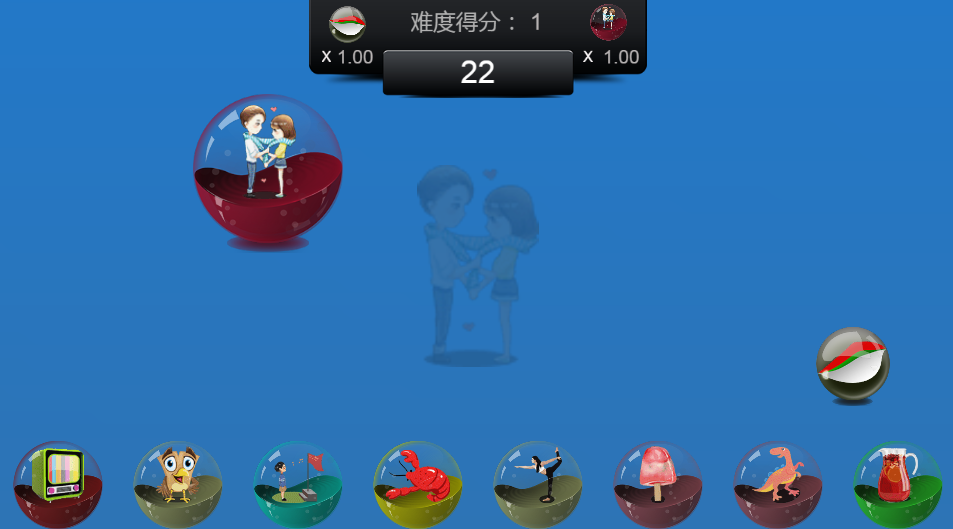This screenshot has width=953, height=529.
Task: Tap the floating striped marble ball
Action: tap(852, 362)
